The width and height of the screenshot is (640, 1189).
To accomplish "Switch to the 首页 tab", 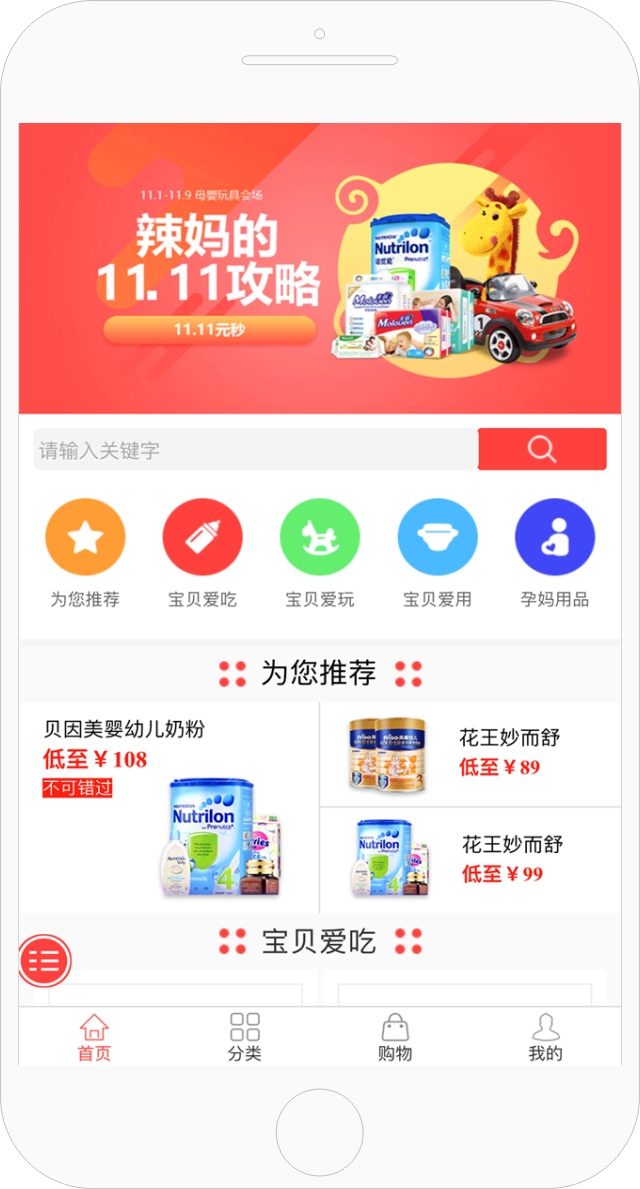I will coord(94,1037).
